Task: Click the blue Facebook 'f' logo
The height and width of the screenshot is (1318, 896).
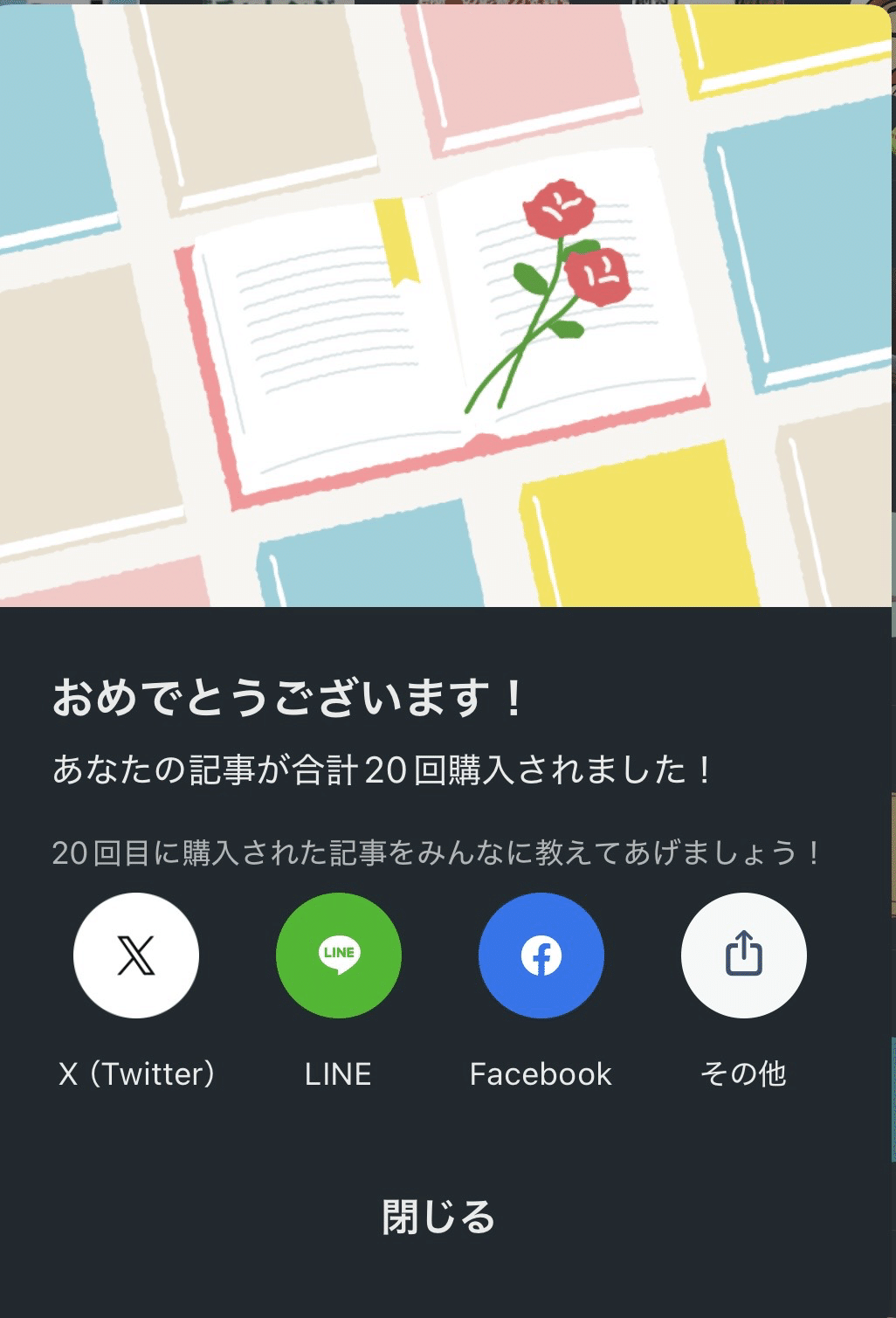Action: click(x=541, y=956)
